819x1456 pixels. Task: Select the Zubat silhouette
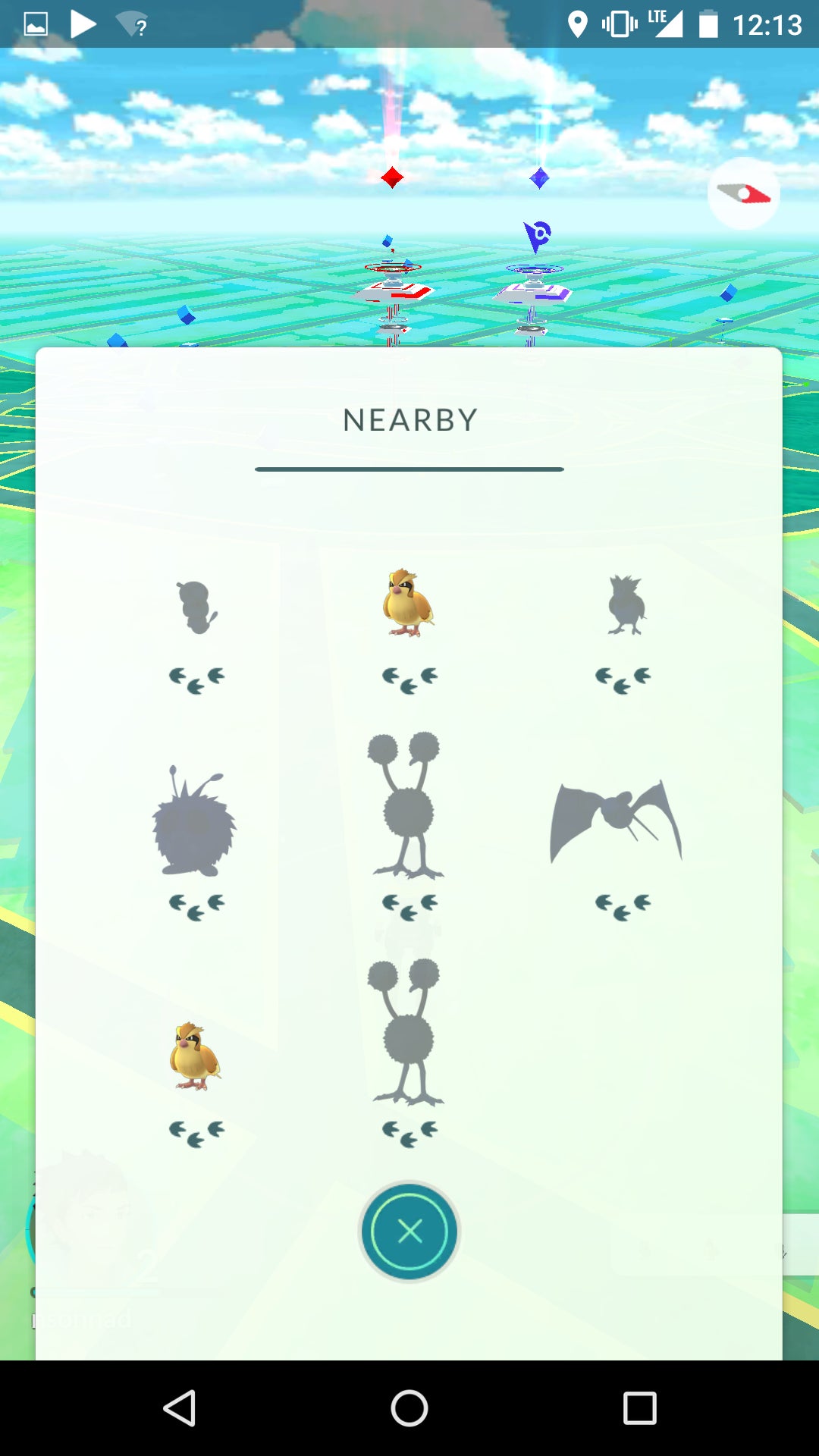coord(616,821)
